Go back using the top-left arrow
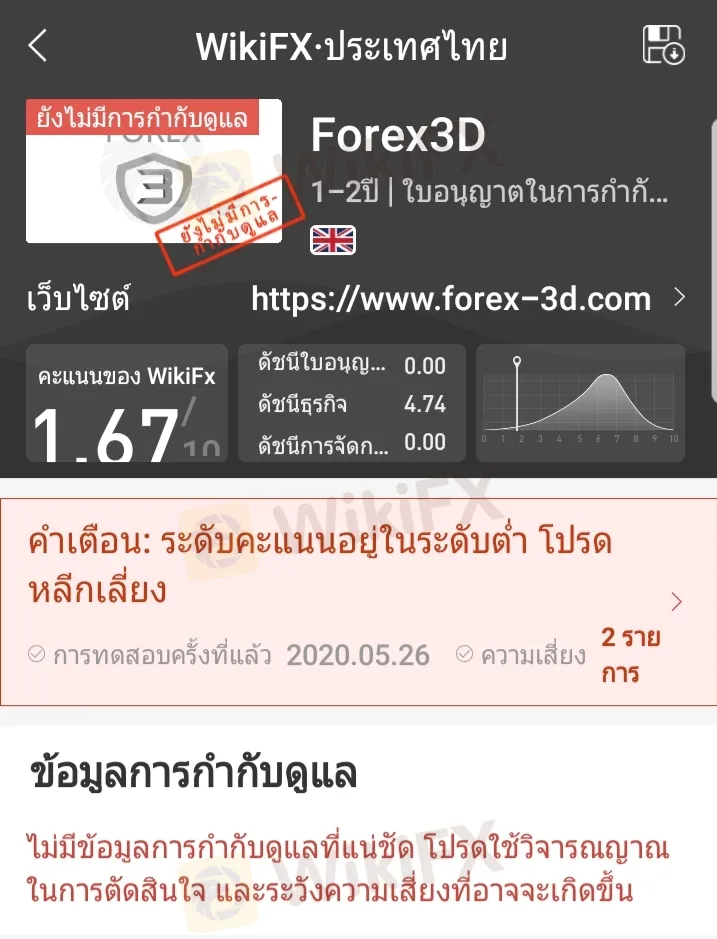717x939 pixels. click(38, 46)
